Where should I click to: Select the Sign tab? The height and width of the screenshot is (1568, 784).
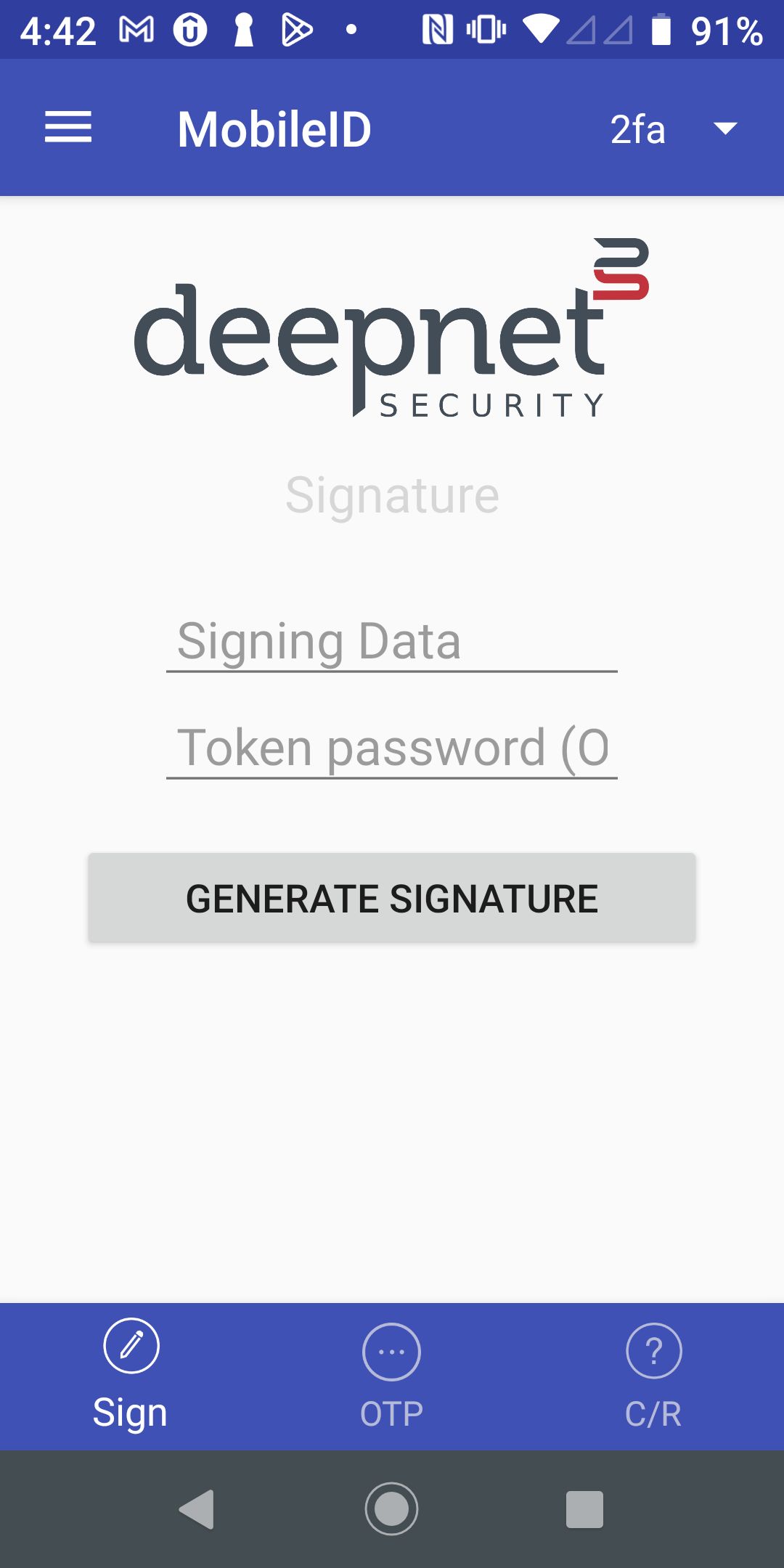pos(131,1375)
